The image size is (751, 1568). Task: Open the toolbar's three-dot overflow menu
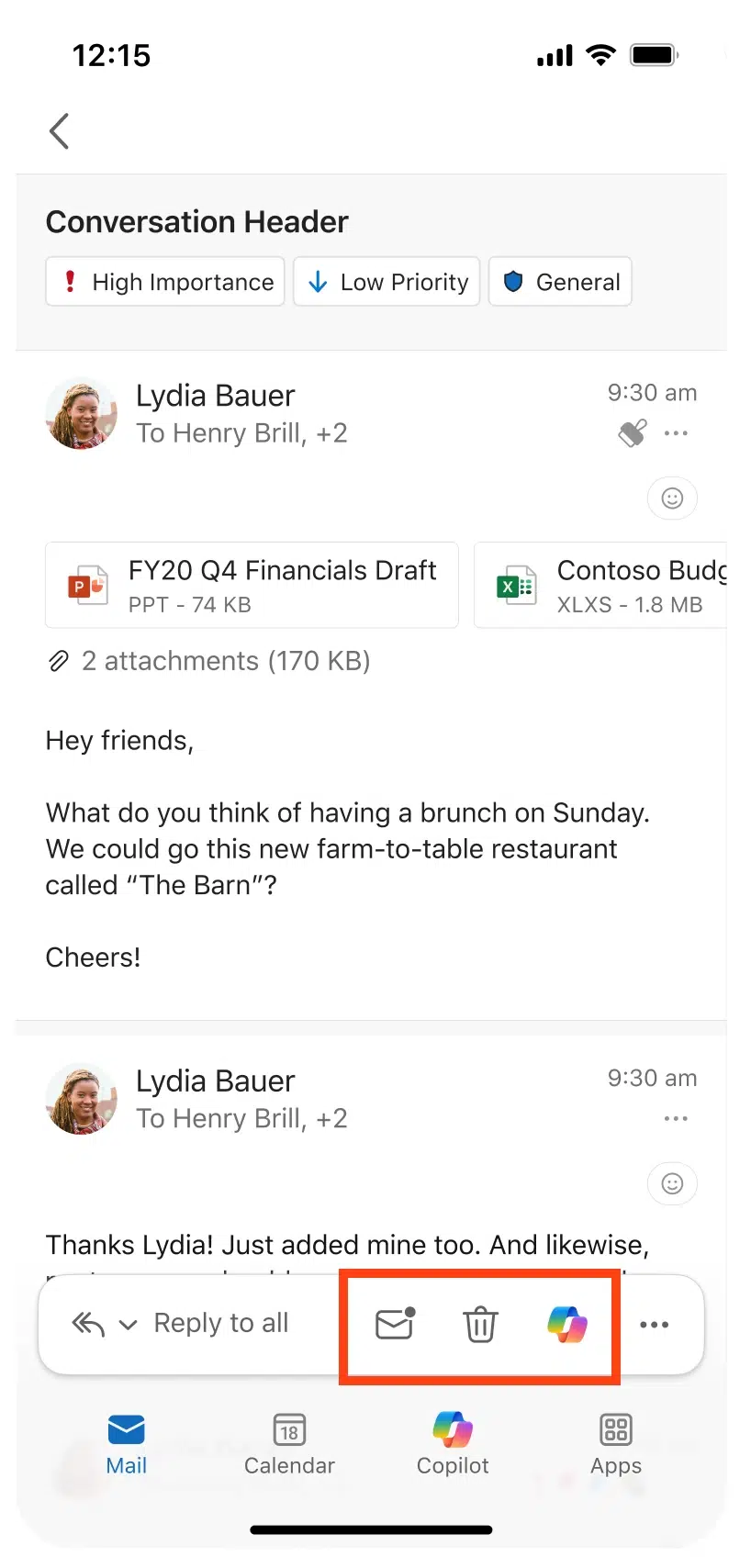(x=654, y=1325)
